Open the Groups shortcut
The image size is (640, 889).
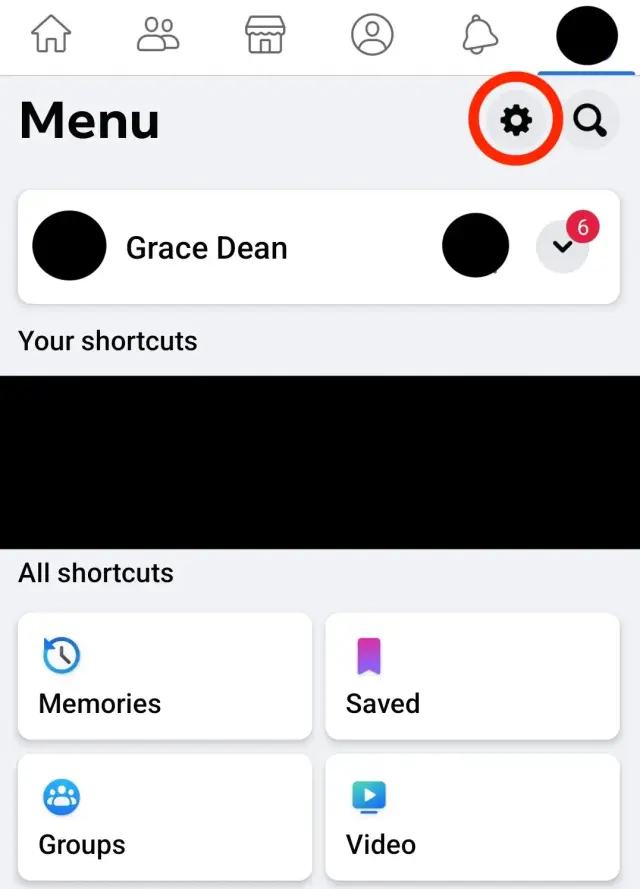point(165,818)
